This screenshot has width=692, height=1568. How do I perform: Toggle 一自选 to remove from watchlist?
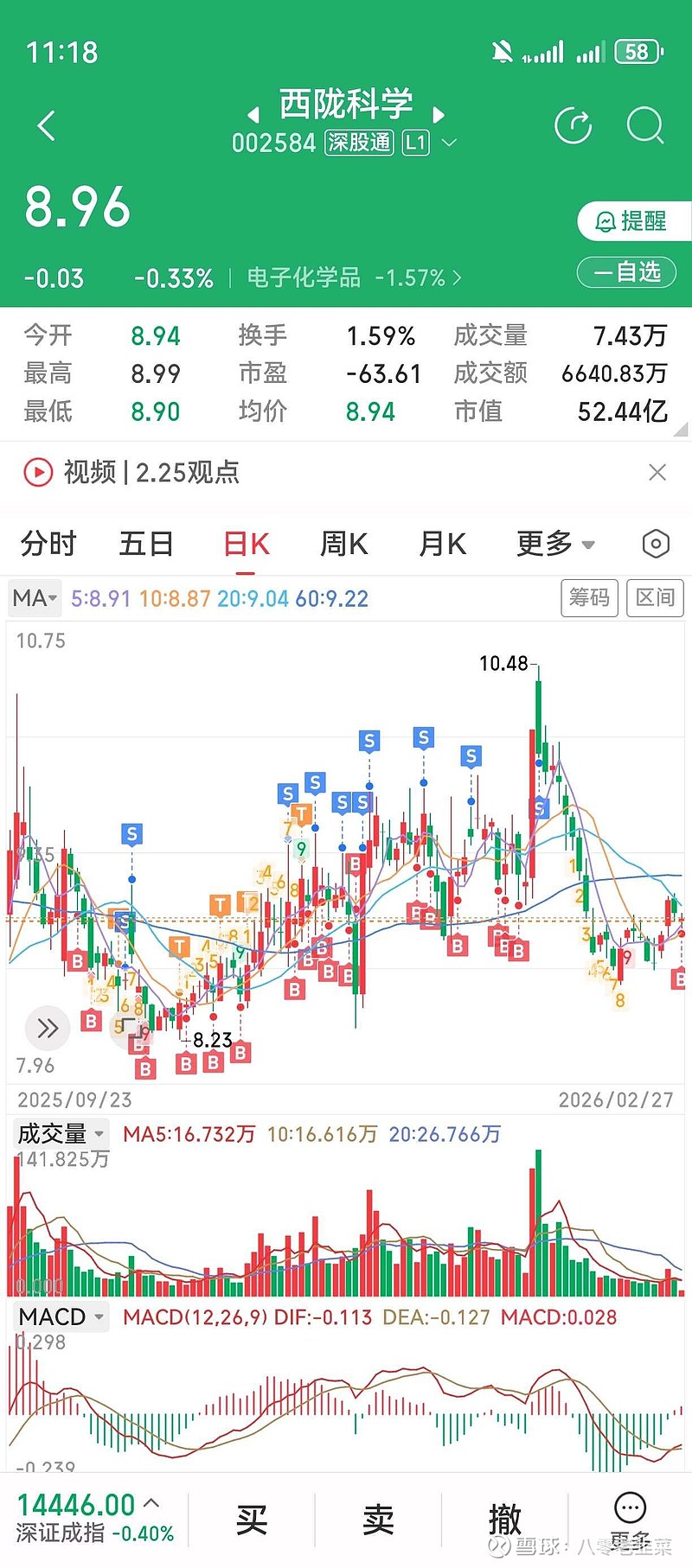(626, 272)
